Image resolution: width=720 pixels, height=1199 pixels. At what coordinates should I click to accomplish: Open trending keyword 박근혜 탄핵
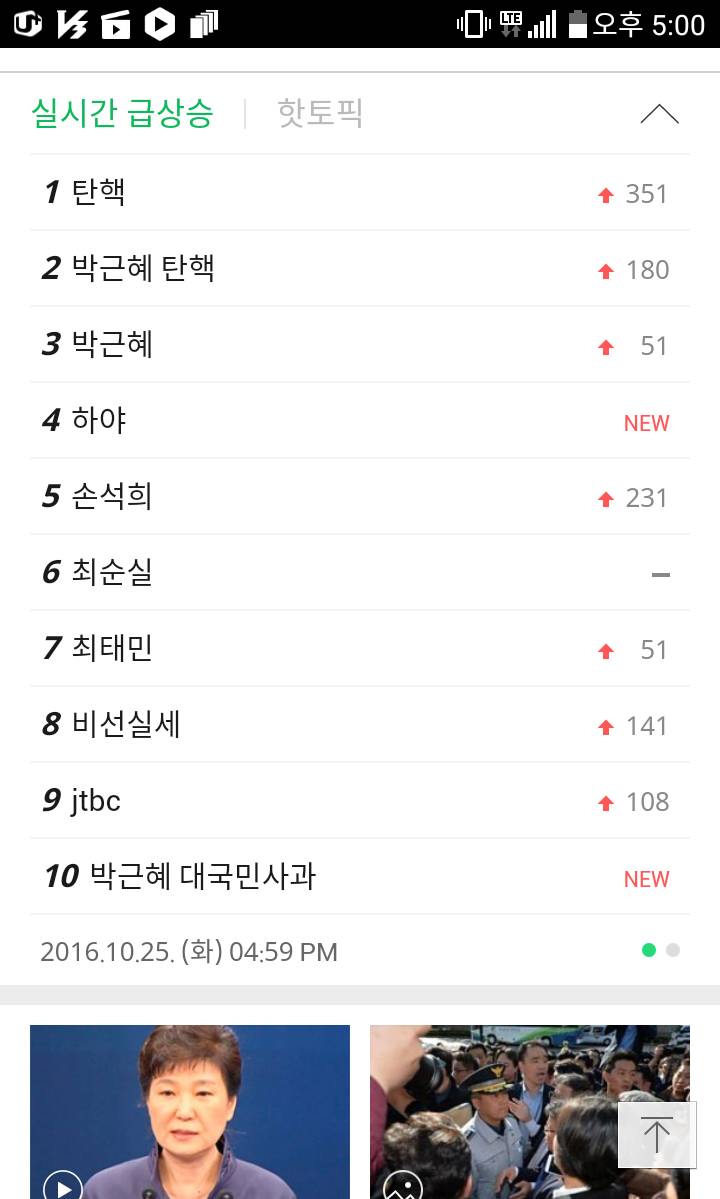point(143,268)
